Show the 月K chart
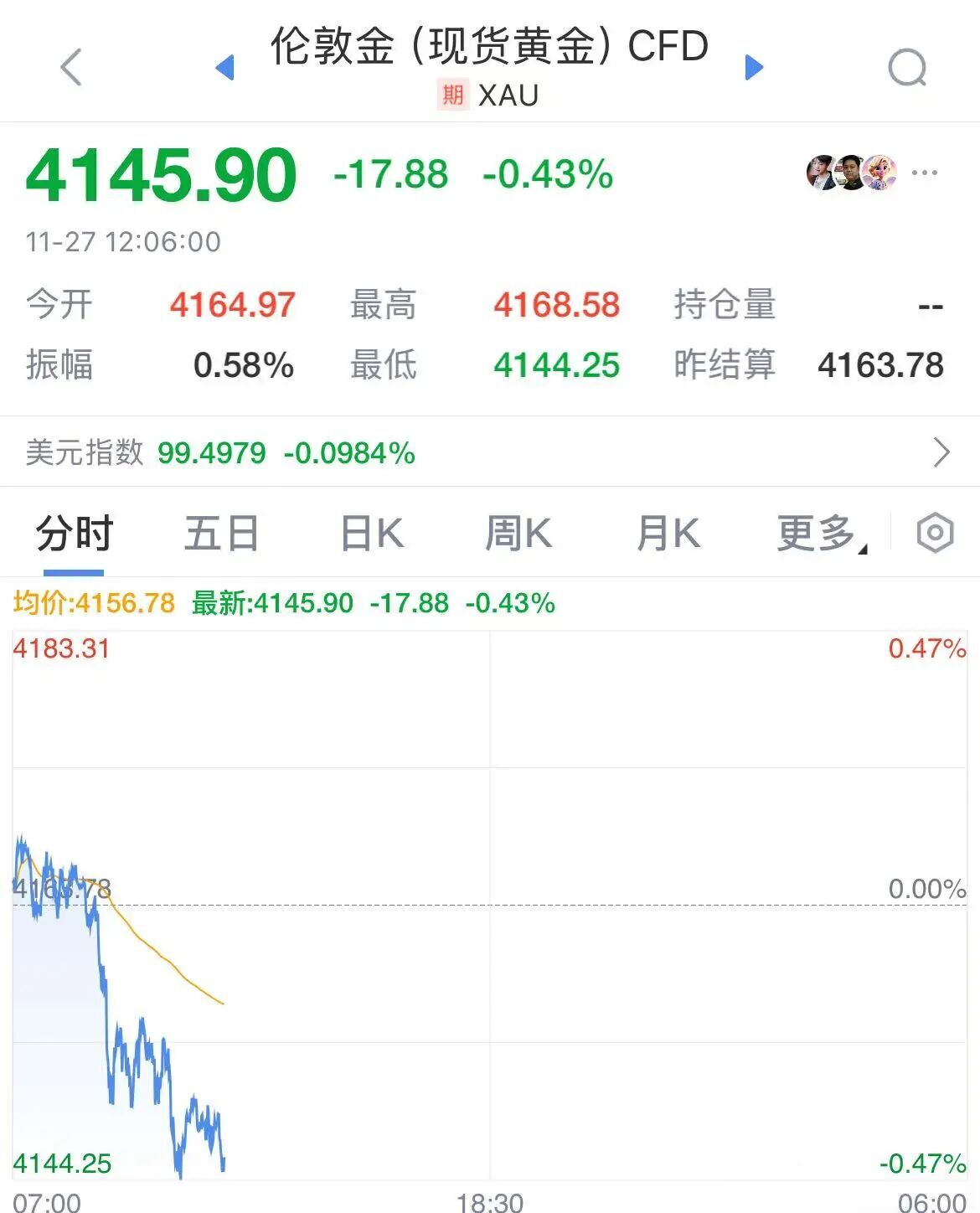 [x=668, y=534]
